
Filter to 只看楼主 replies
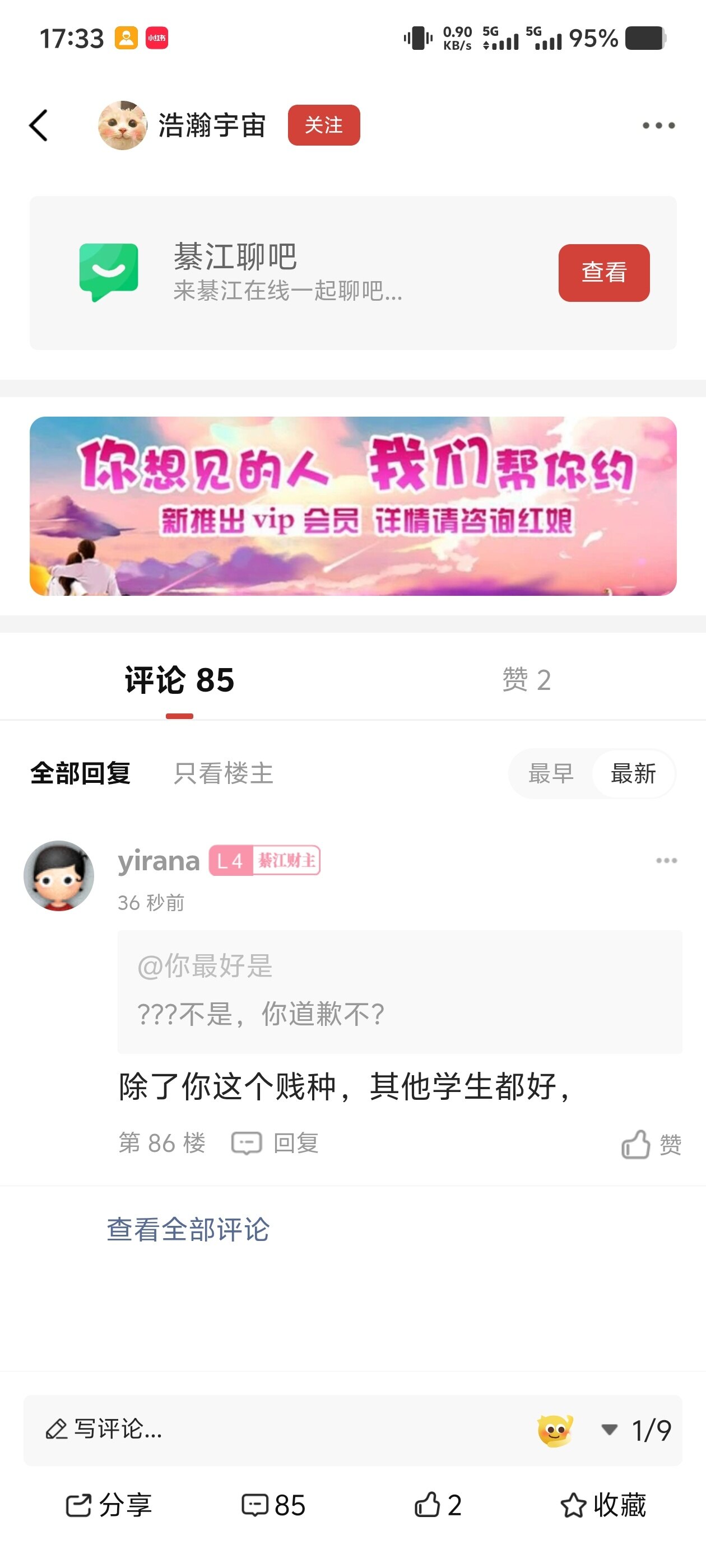(x=223, y=774)
